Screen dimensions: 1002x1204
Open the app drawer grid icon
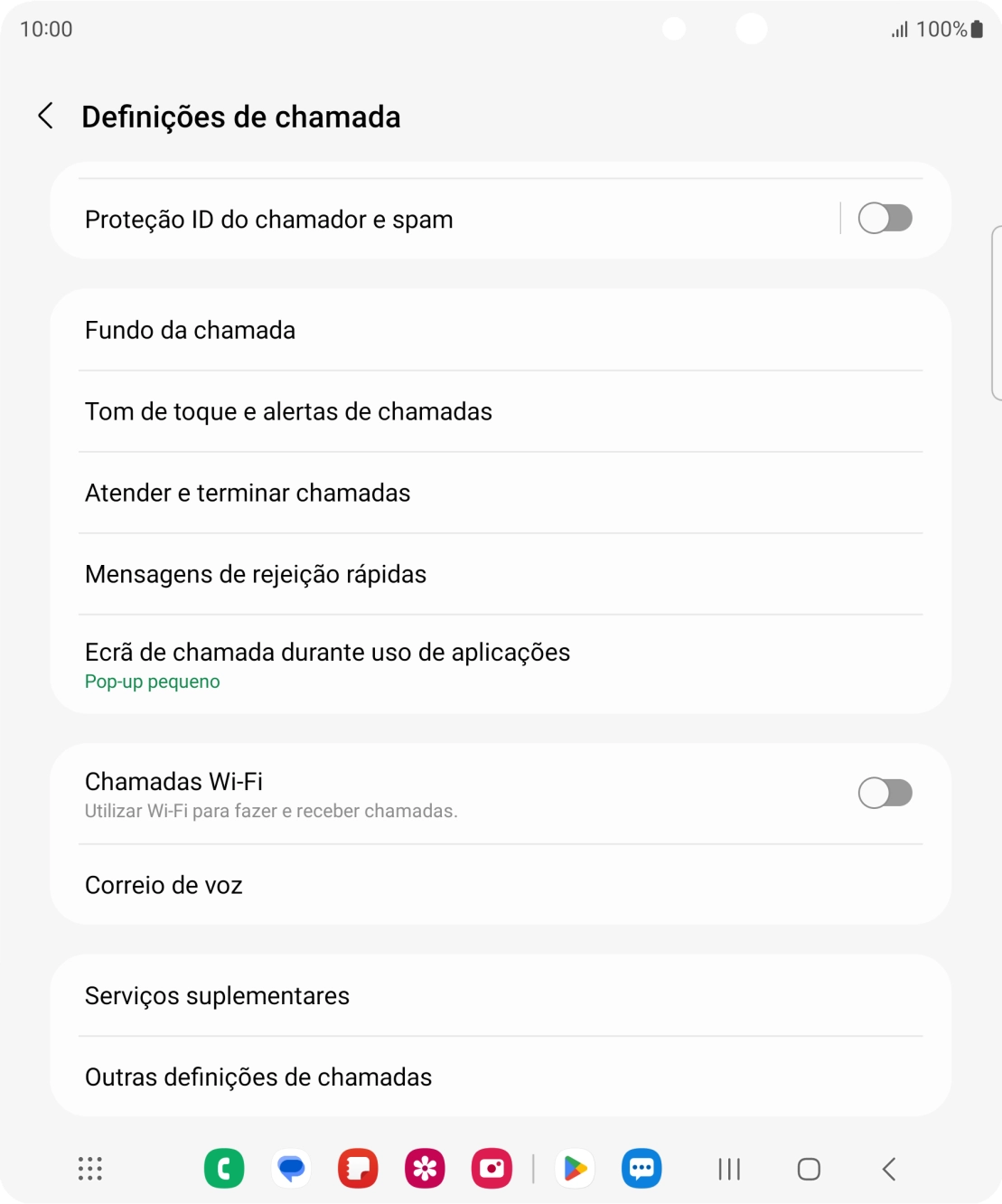coord(89,1168)
